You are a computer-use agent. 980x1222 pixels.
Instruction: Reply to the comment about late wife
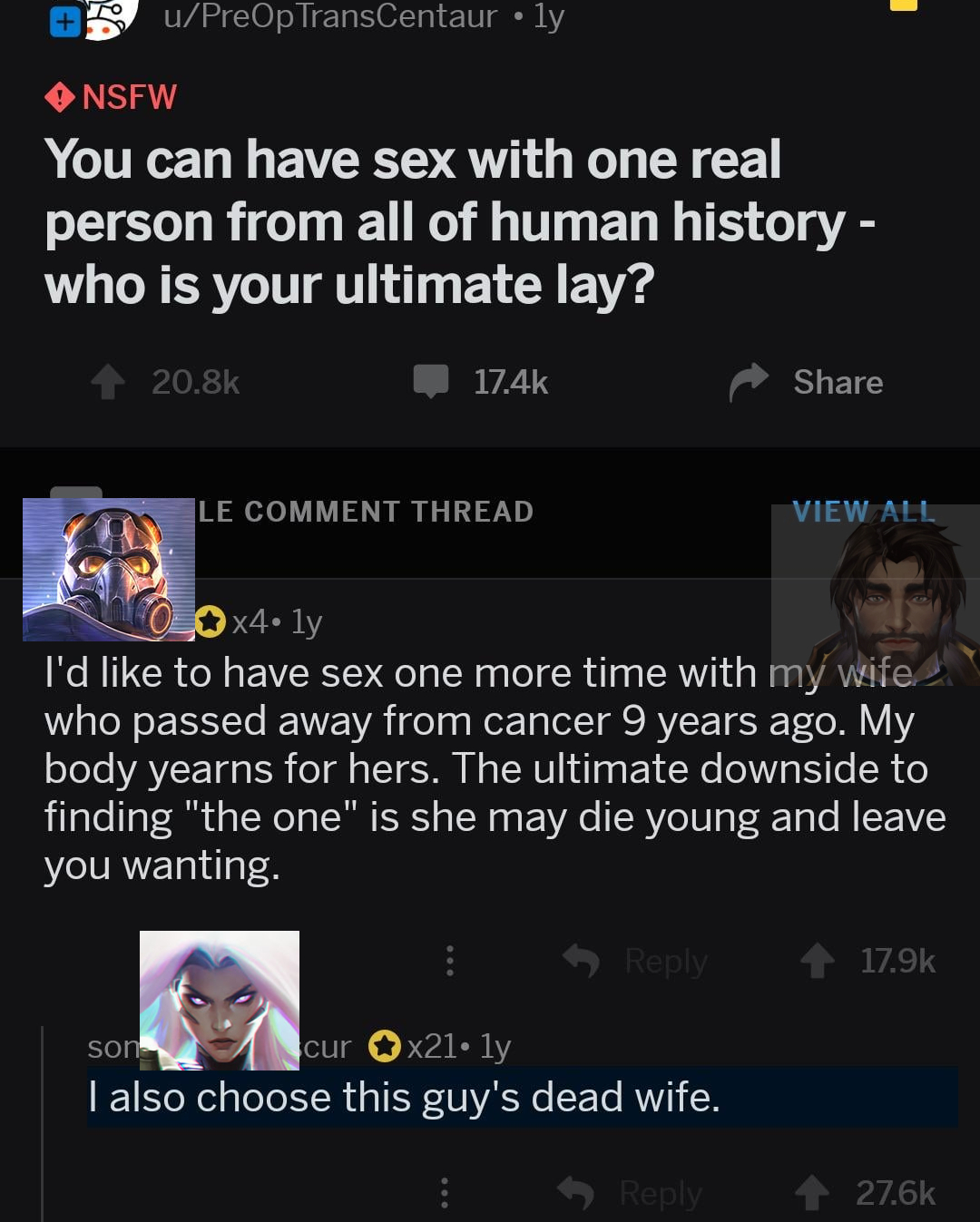click(x=636, y=961)
